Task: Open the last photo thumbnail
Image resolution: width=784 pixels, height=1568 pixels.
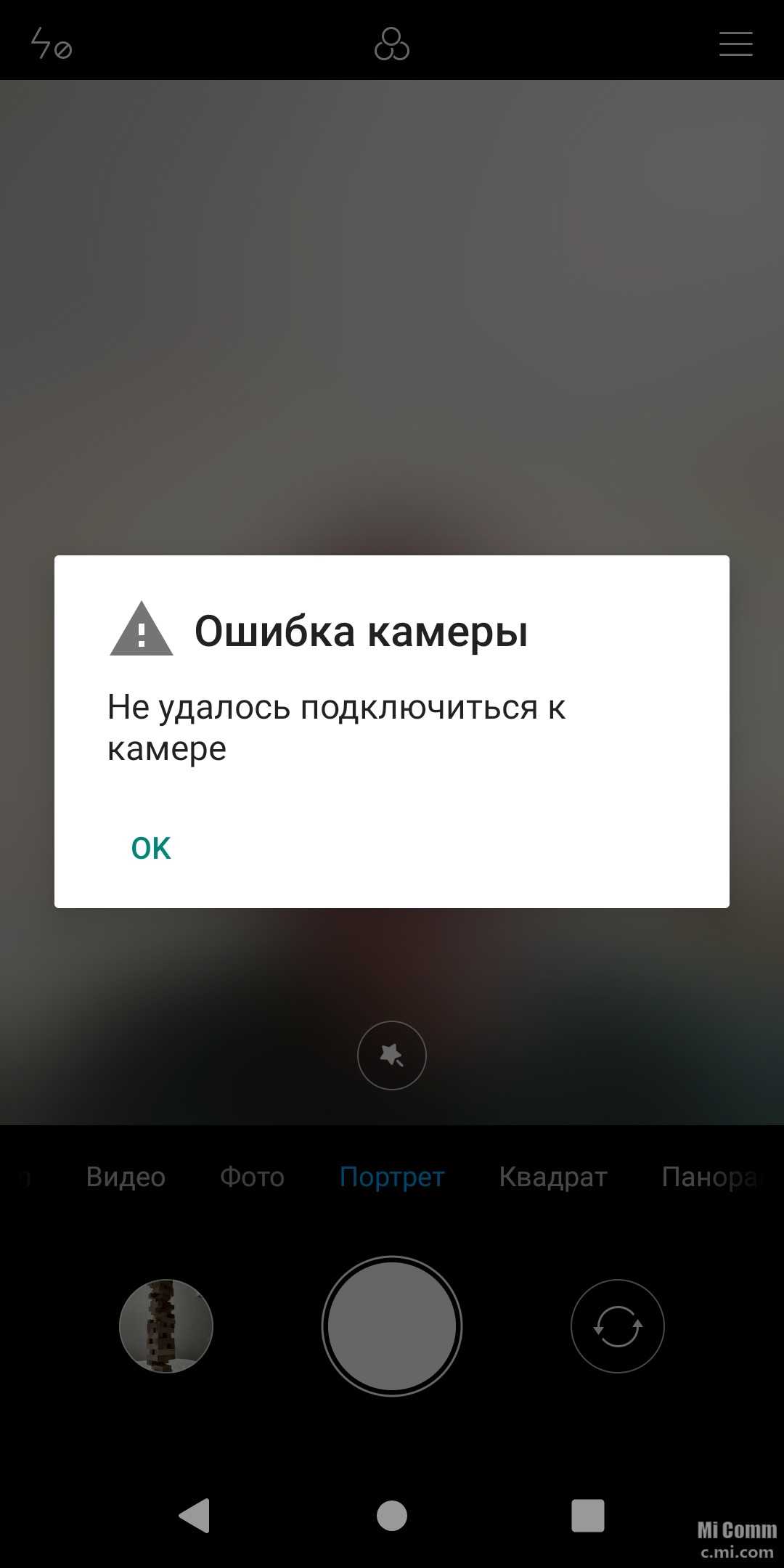Action: coord(166,1326)
